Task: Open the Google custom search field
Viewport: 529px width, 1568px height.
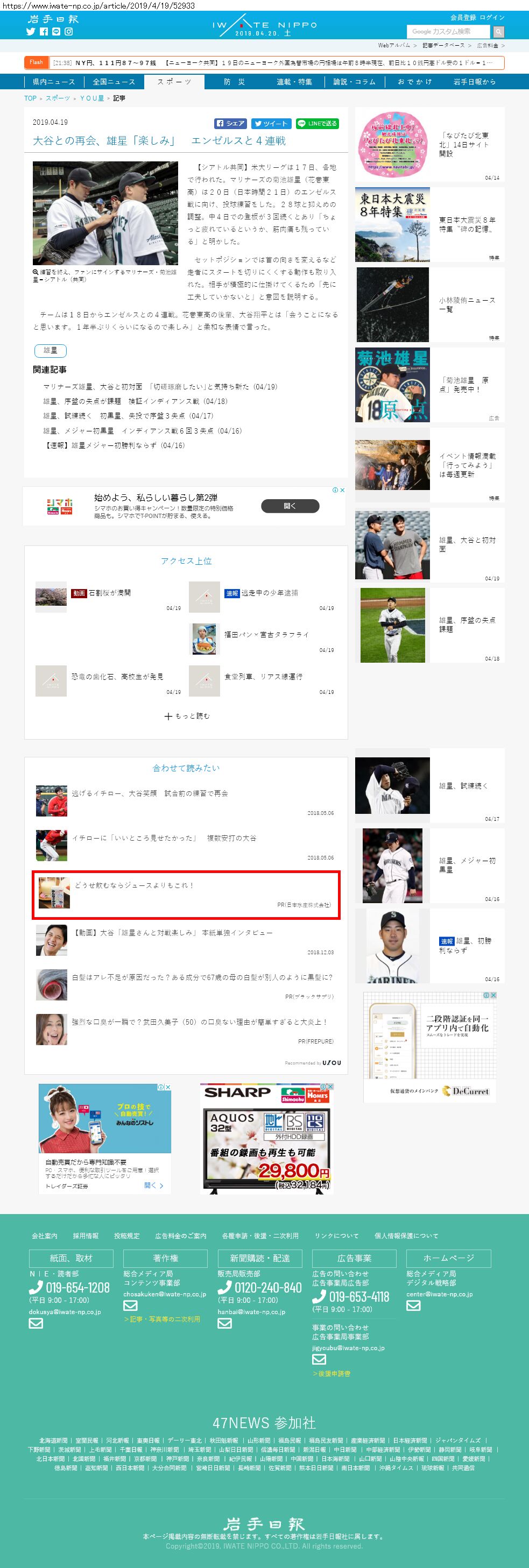Action: [448, 32]
